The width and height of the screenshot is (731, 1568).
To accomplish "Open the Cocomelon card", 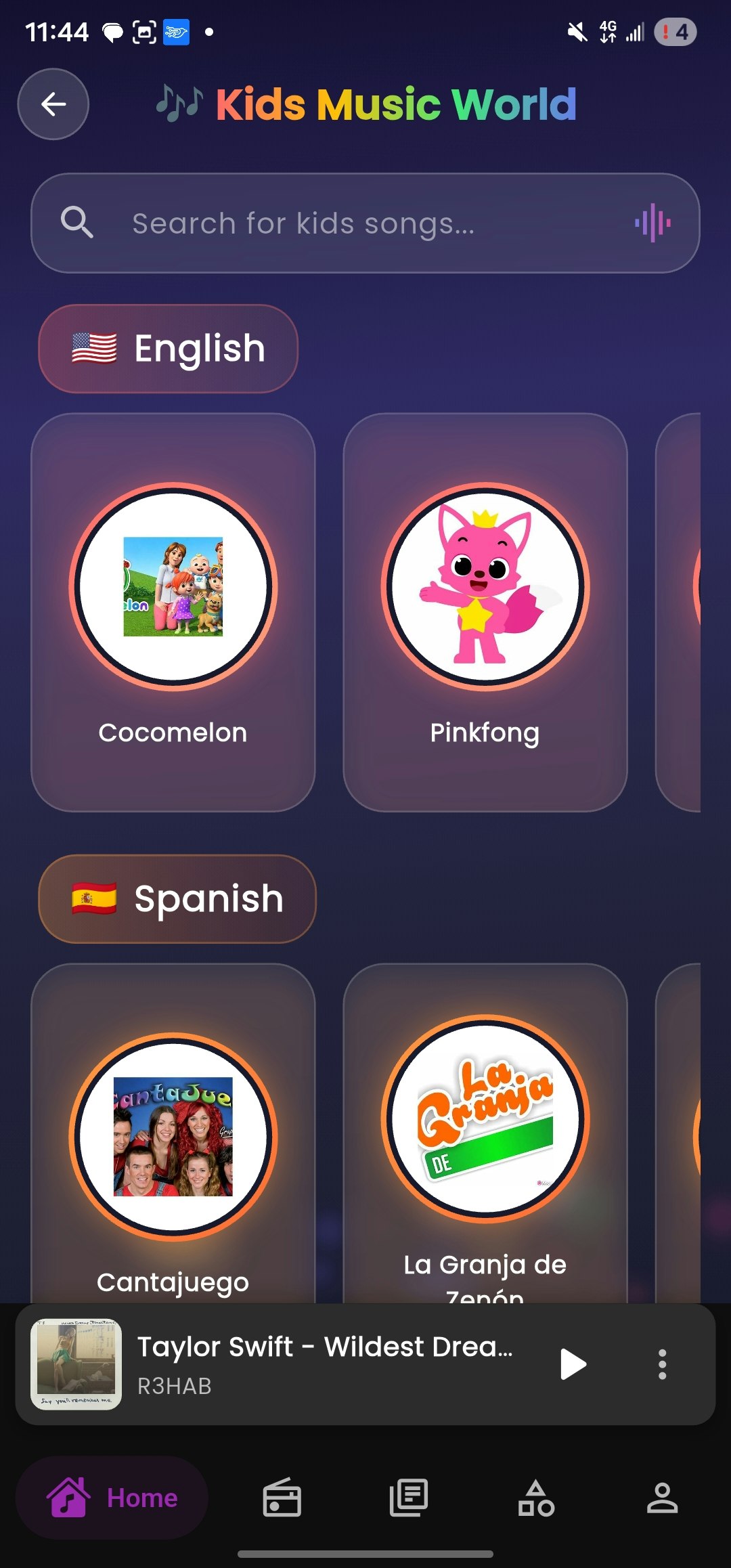I will point(173,612).
